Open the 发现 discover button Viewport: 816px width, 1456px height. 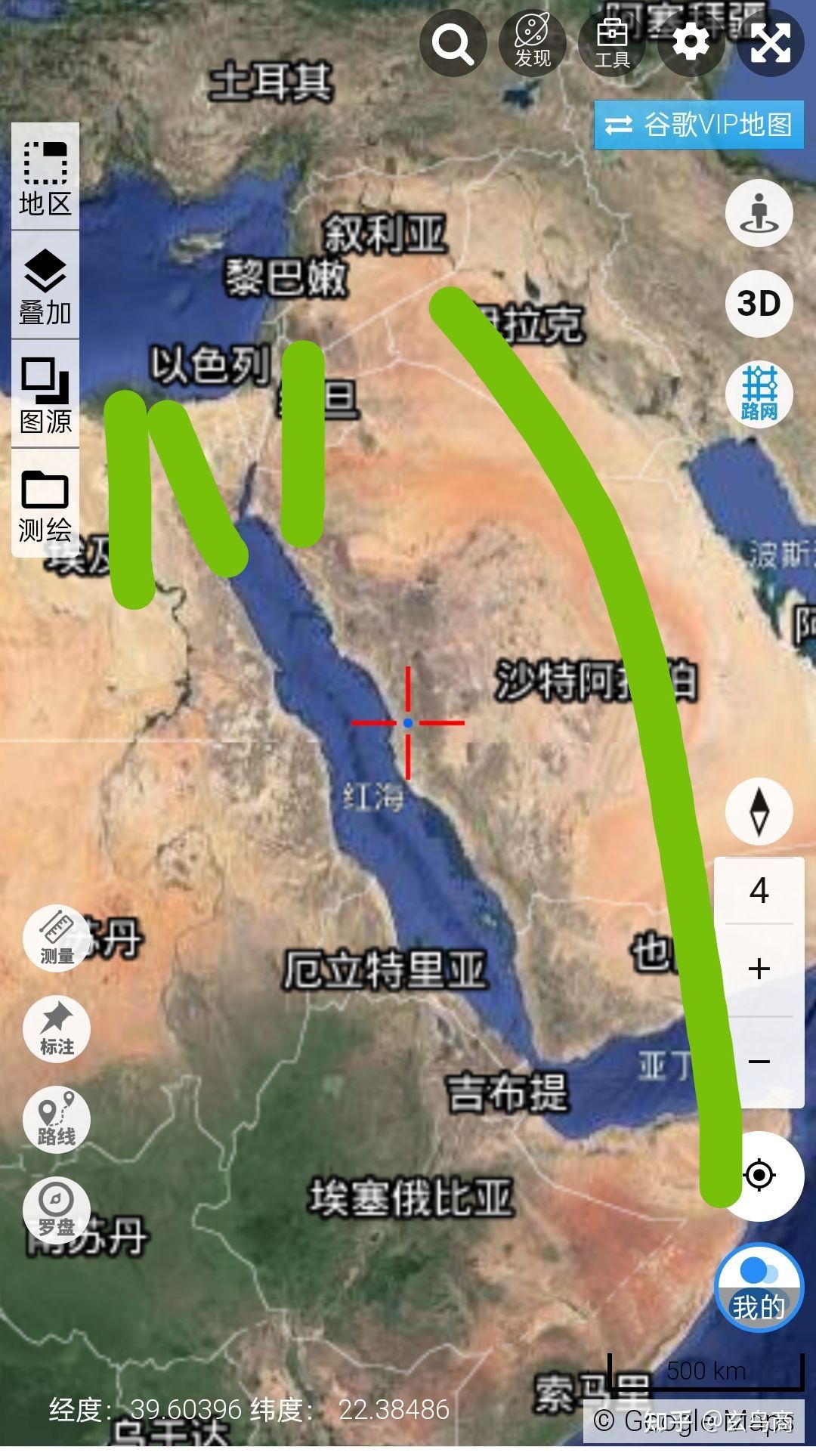click(533, 44)
